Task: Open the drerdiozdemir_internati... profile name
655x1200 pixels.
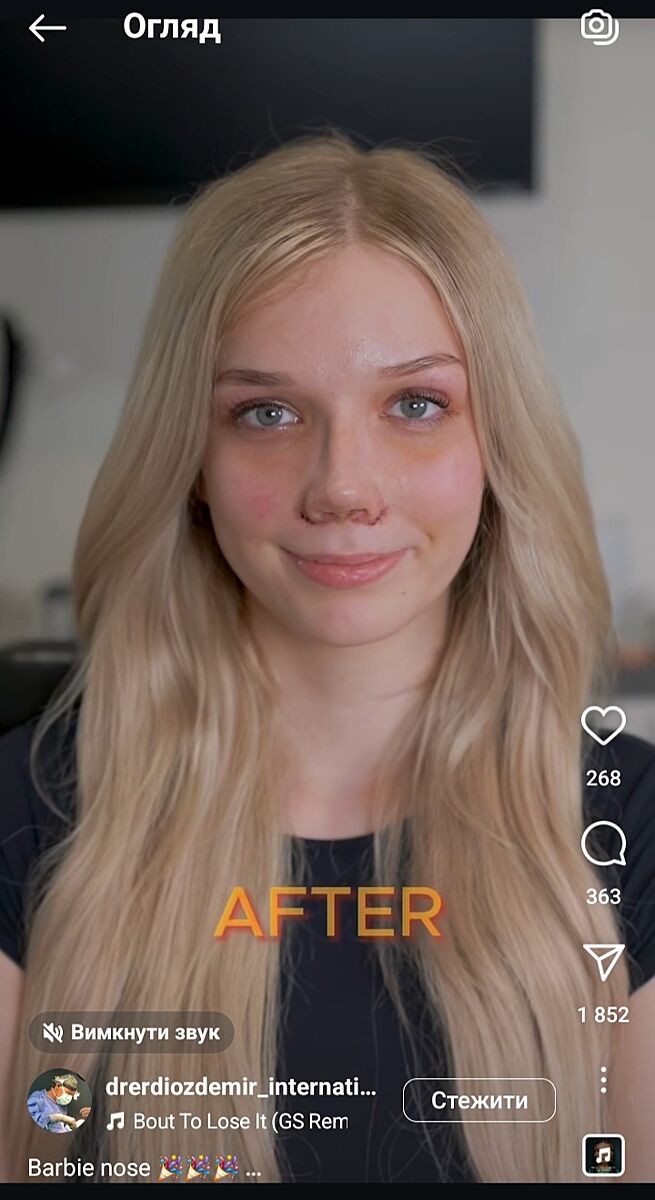Action: 240,1087
